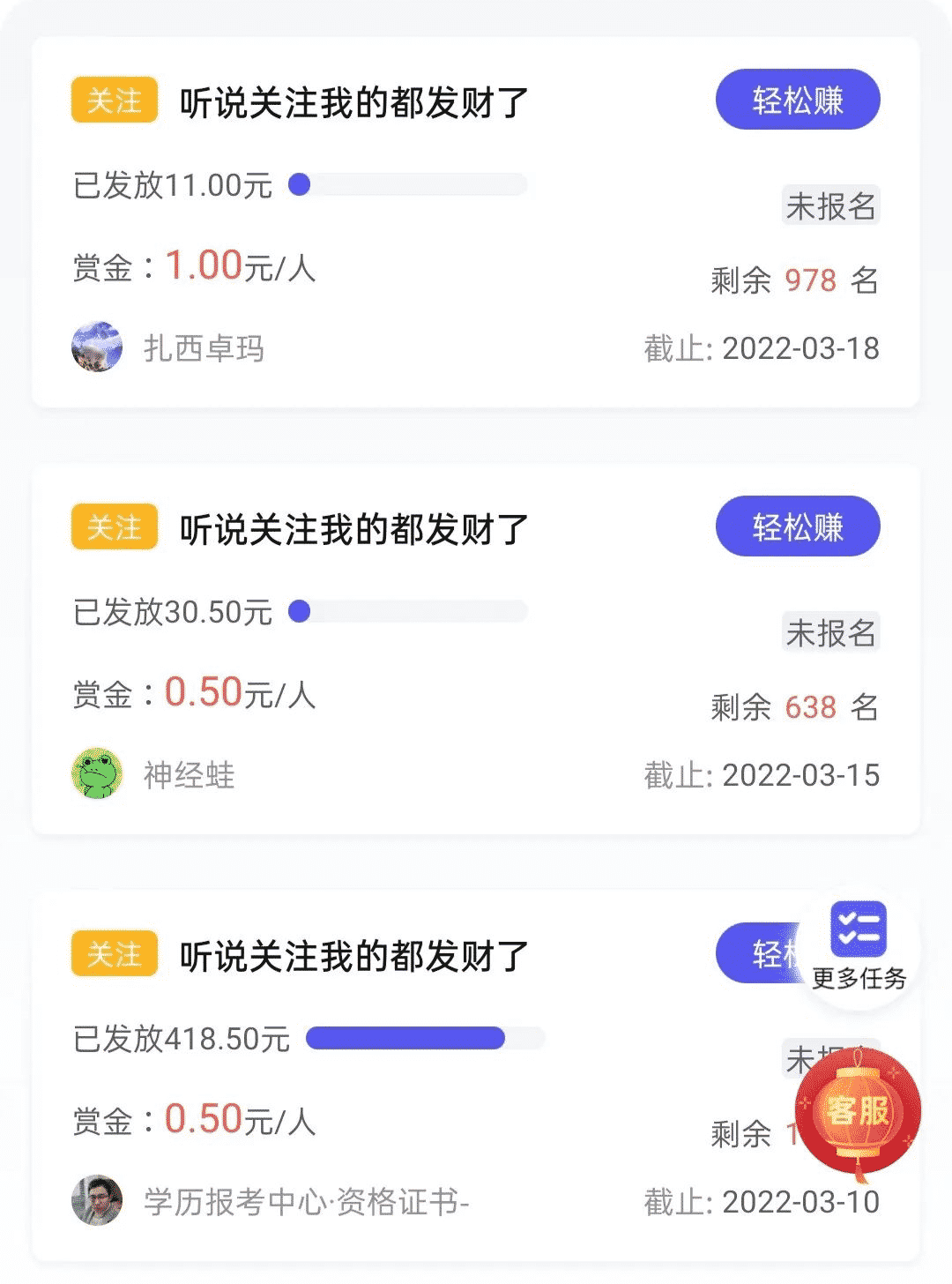The height and width of the screenshot is (1284, 952).
Task: View 神经蛙's frog avatar profile
Action: [x=97, y=773]
